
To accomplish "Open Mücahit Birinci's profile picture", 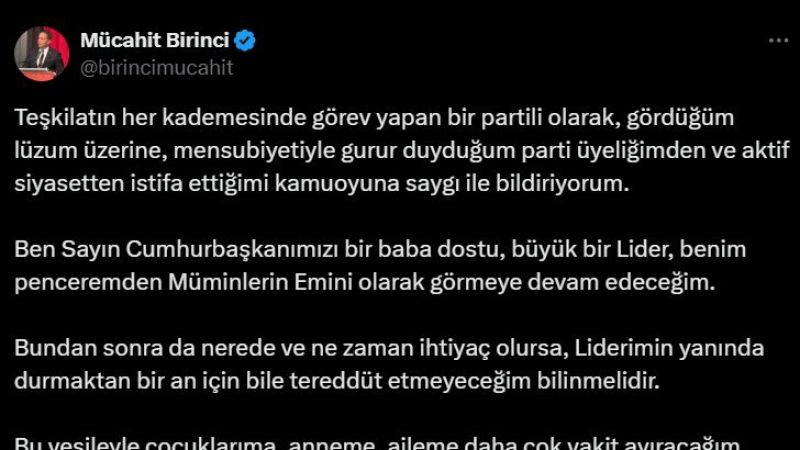I will pyautogui.click(x=41, y=54).
